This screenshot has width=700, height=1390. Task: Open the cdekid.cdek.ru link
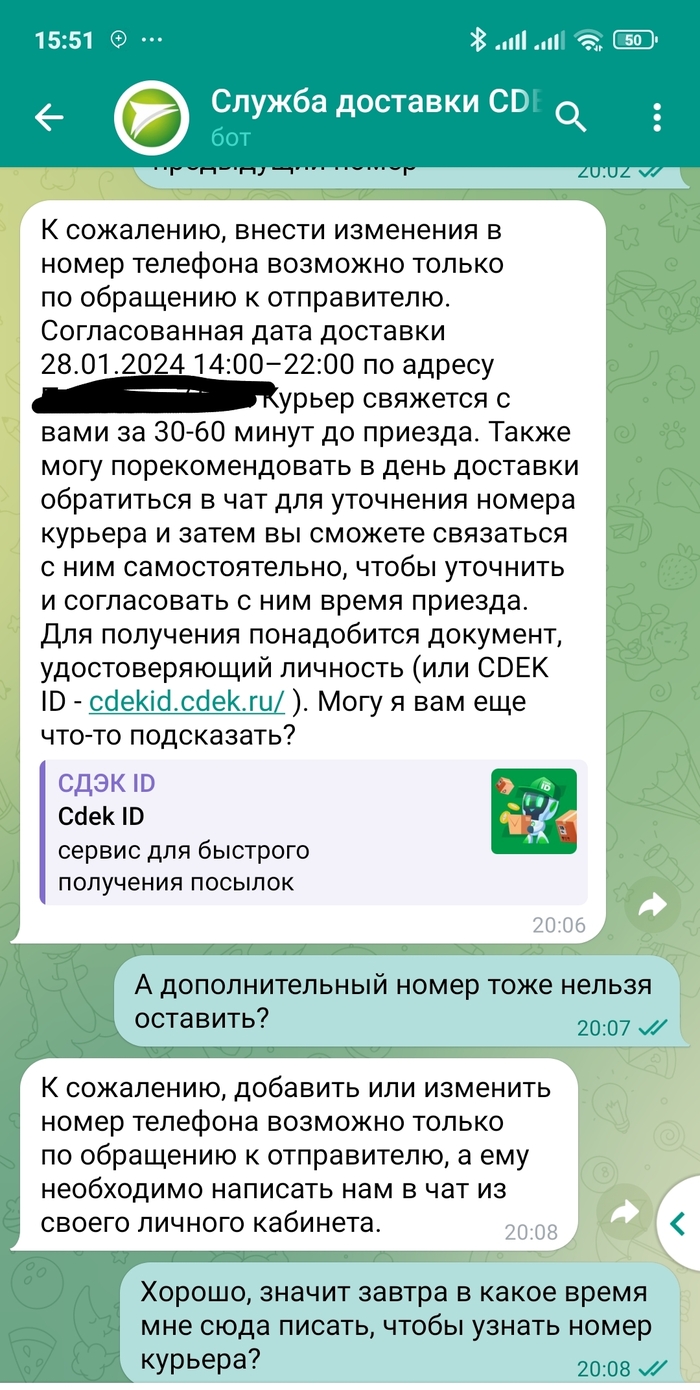(x=187, y=701)
